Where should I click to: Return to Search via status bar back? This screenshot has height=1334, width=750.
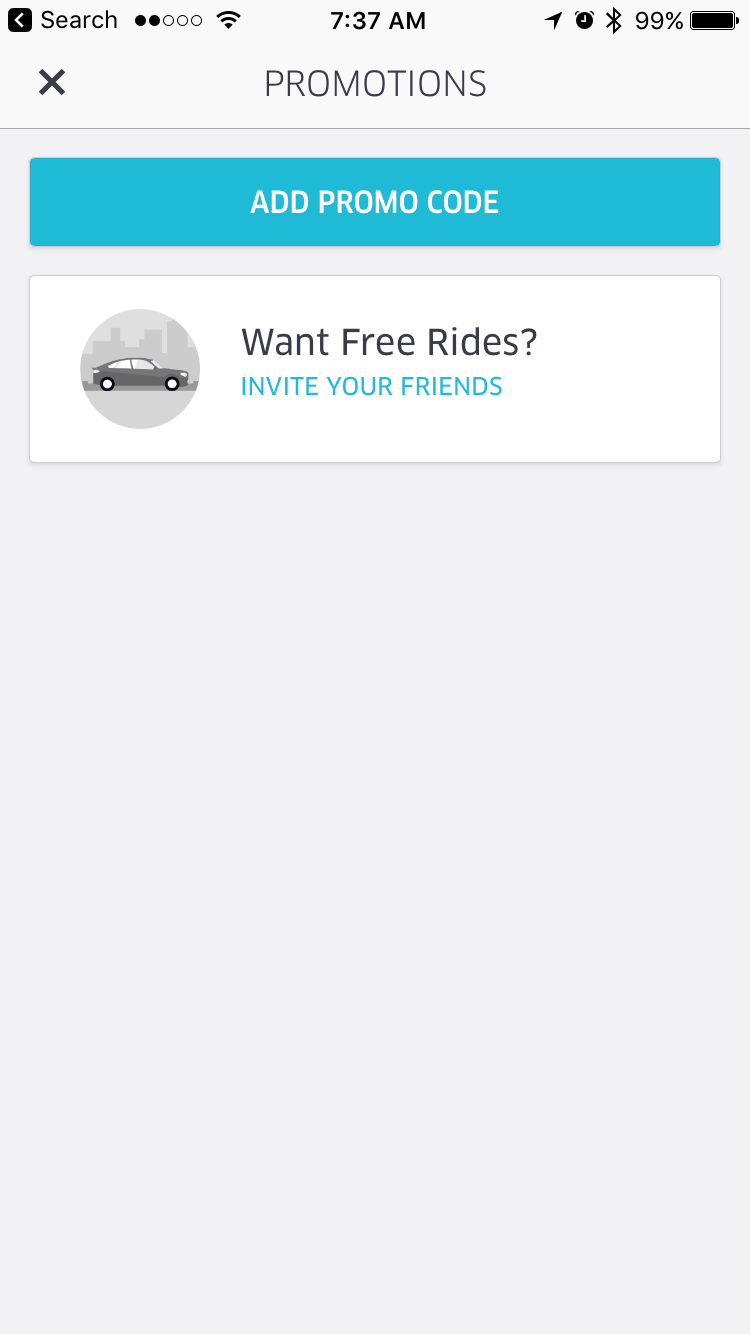pos(63,20)
